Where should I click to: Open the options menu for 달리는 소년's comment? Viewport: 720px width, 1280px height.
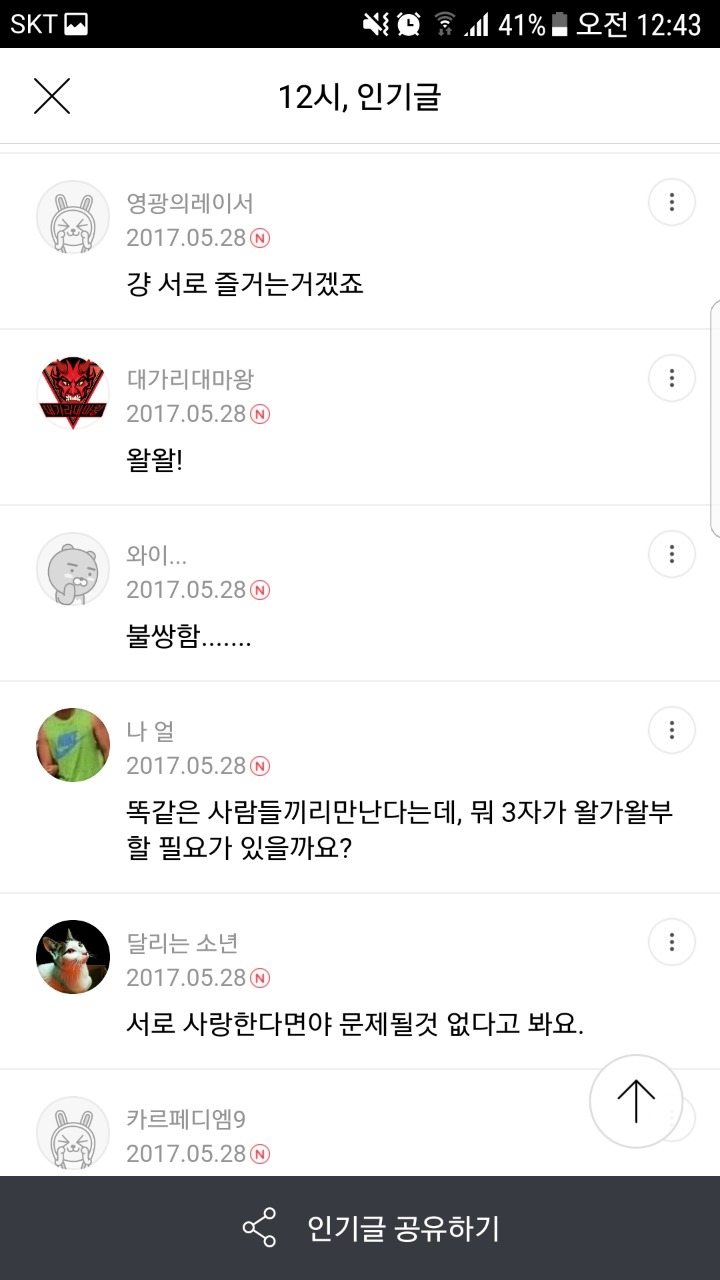tap(672, 942)
